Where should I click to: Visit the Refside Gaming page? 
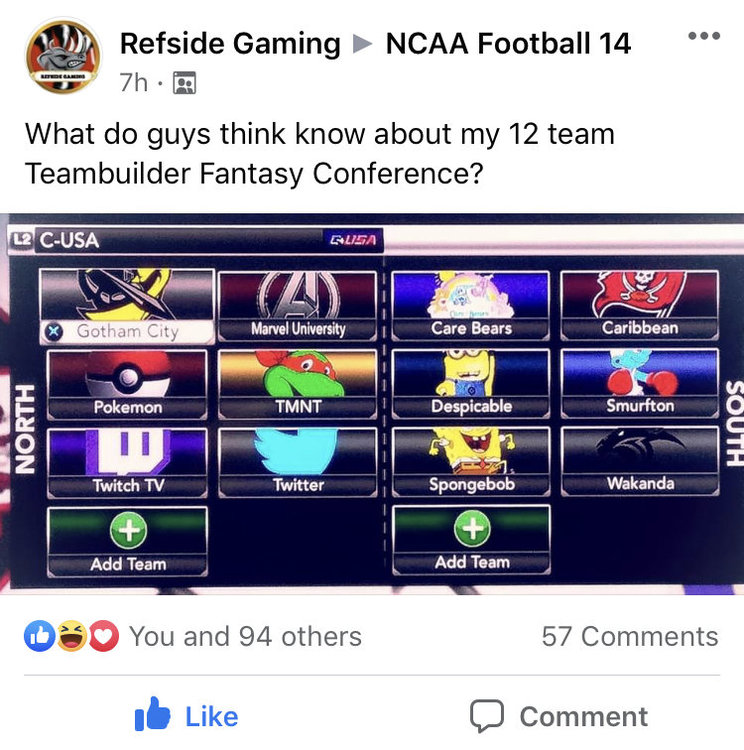[230, 44]
